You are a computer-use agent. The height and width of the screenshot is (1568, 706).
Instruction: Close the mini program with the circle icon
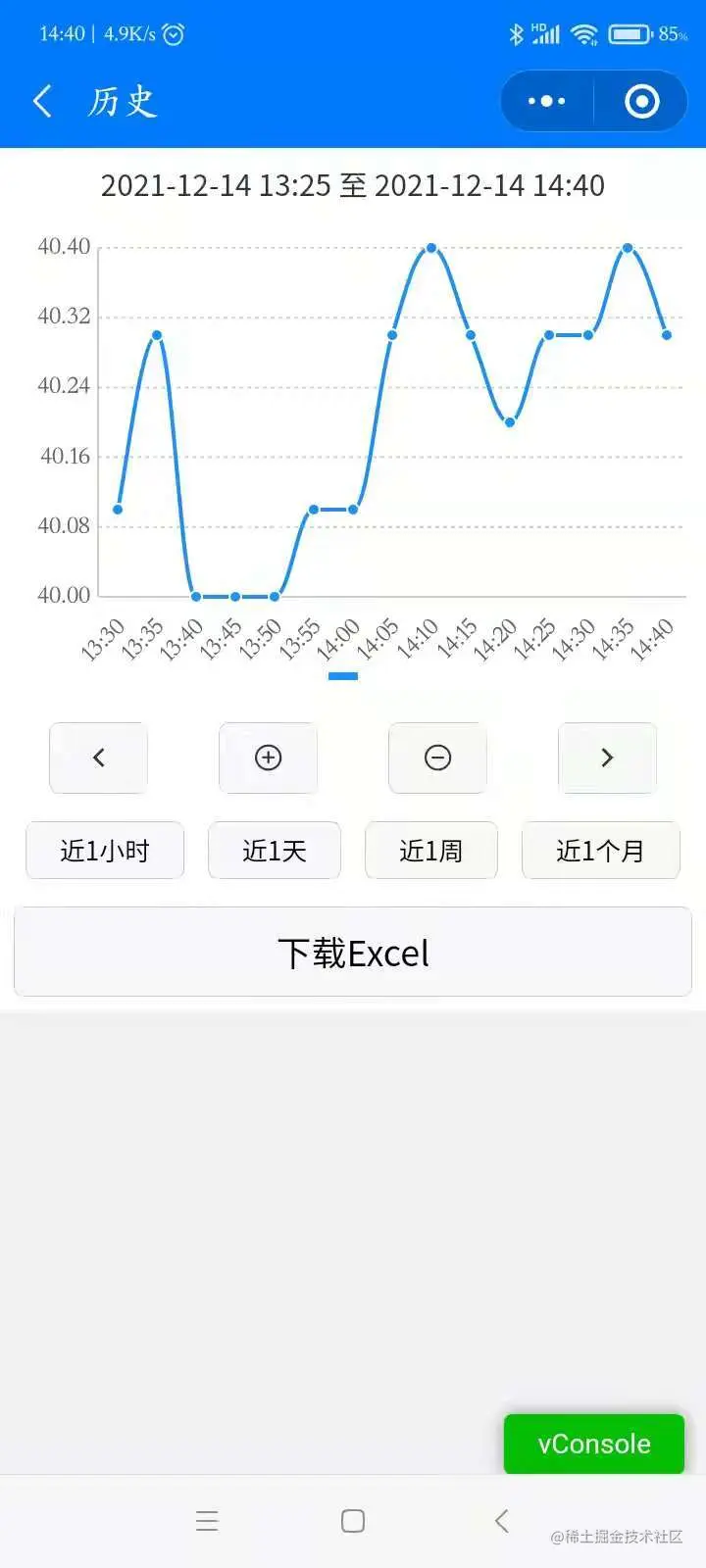tap(641, 101)
